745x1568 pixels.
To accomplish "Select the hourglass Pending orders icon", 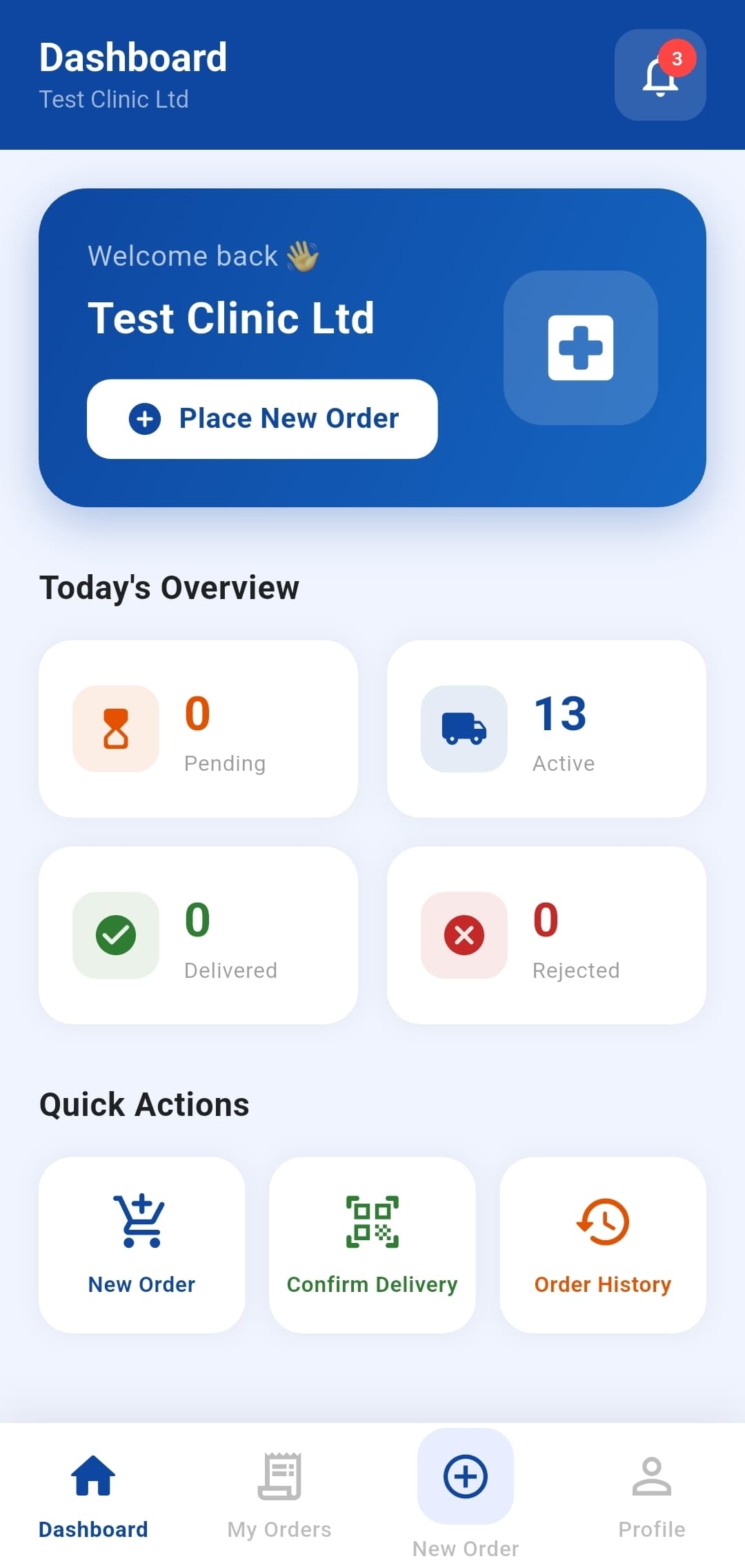I will pos(115,728).
